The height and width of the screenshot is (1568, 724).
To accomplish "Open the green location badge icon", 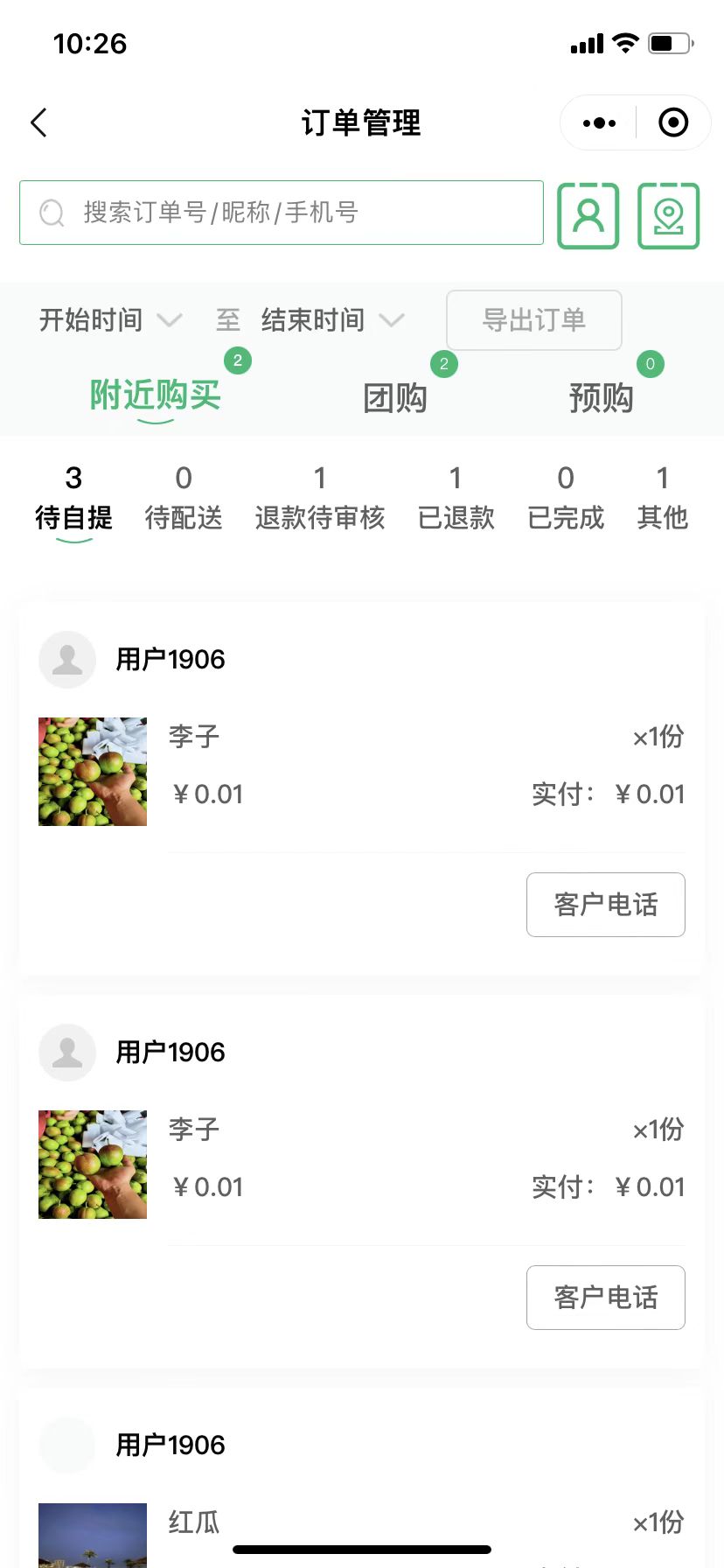I will tap(669, 216).
